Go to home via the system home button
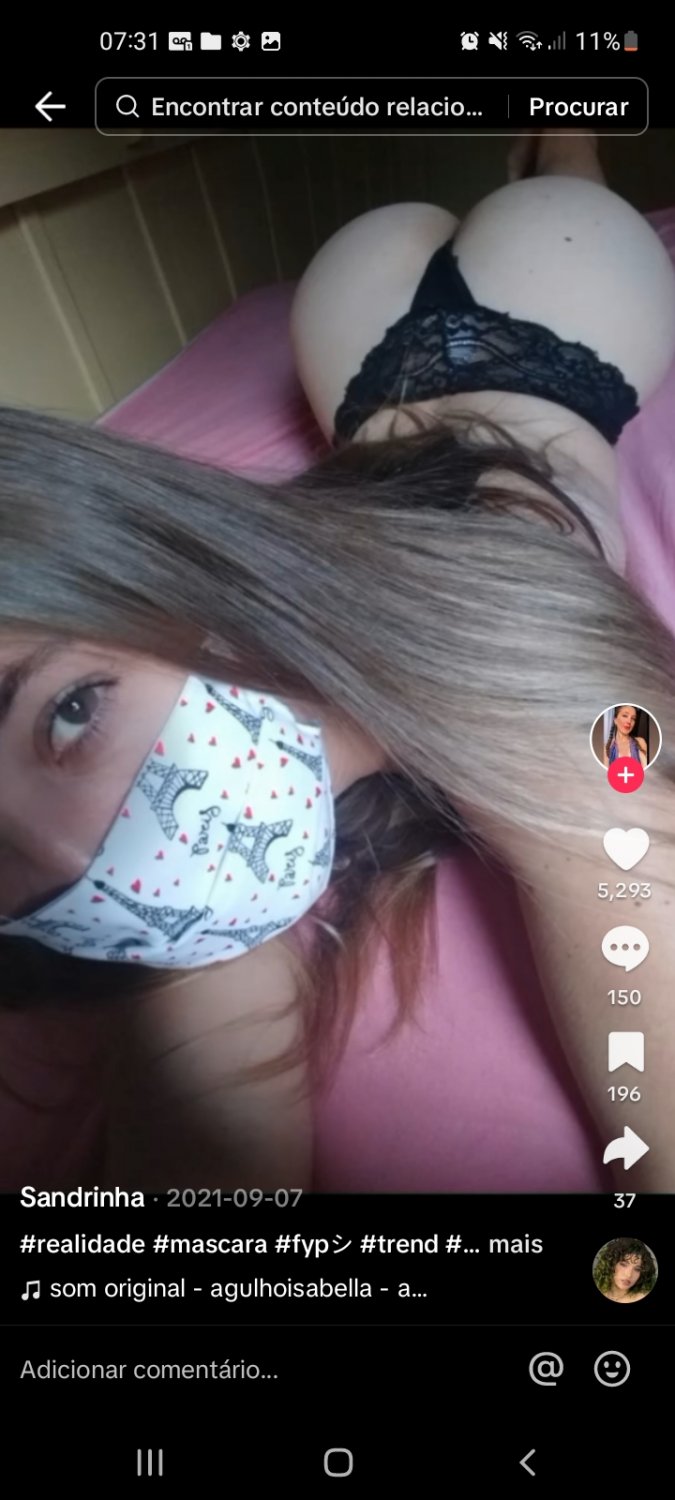Image resolution: width=675 pixels, height=1500 pixels. pos(338,1462)
